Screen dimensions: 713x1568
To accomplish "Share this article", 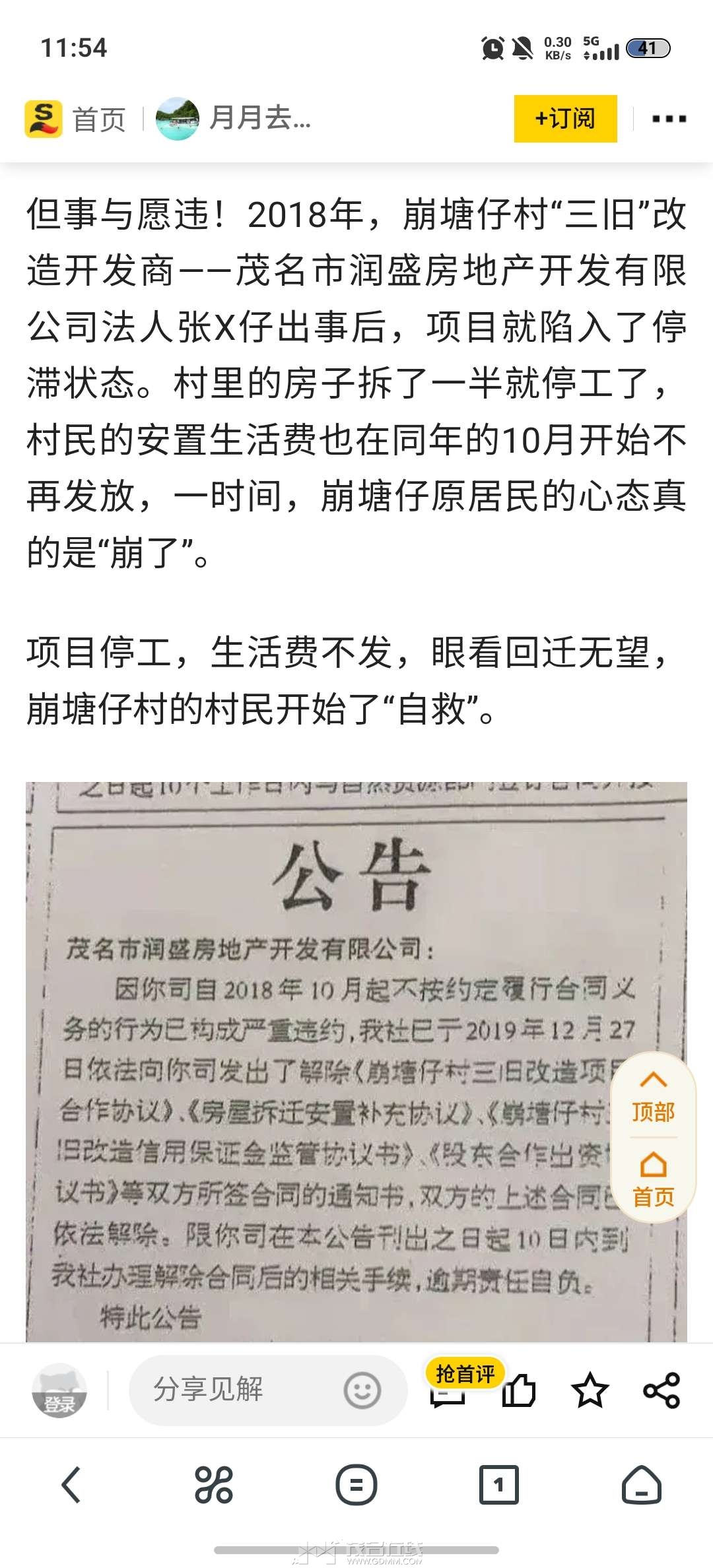I will click(661, 1390).
